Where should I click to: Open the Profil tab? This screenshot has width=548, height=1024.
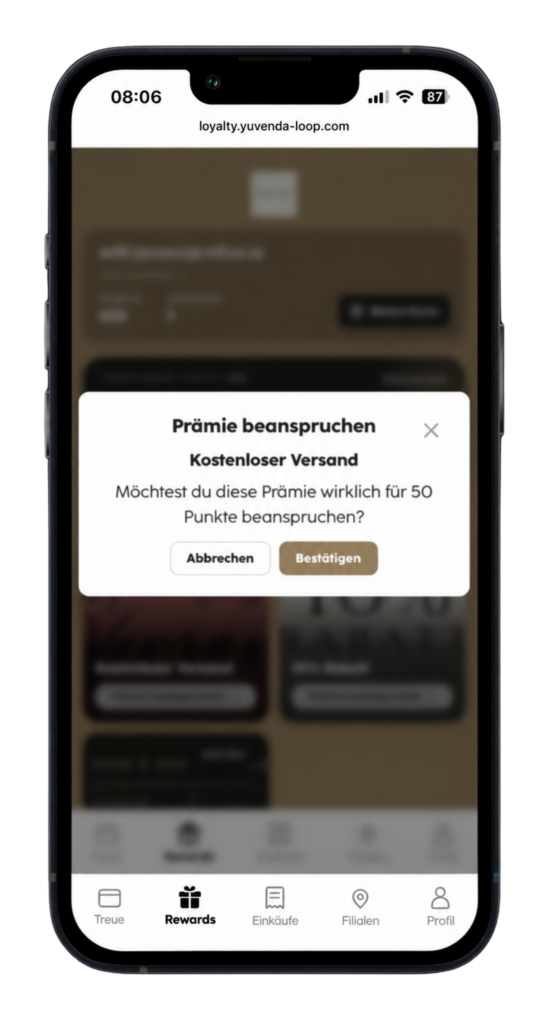point(440,906)
